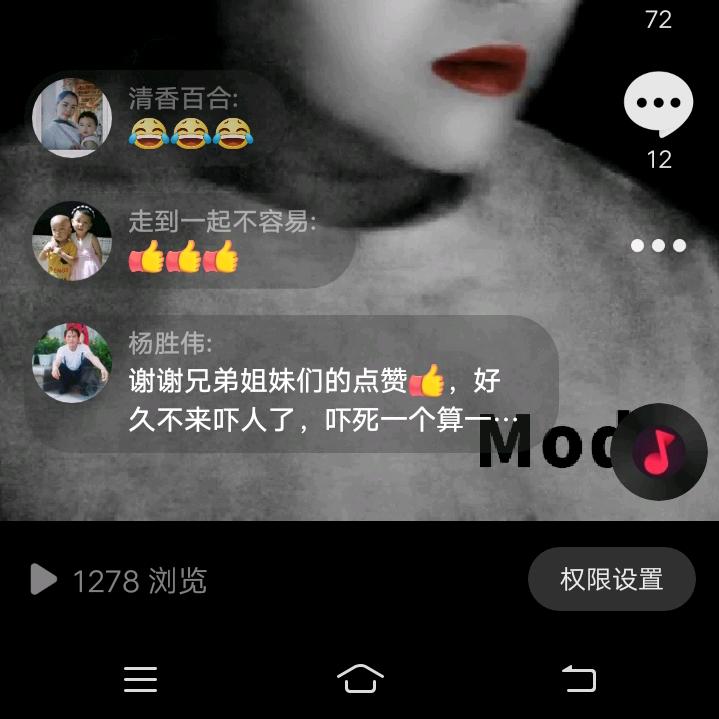
Task: Go back with the system back button
Action: coord(579,679)
